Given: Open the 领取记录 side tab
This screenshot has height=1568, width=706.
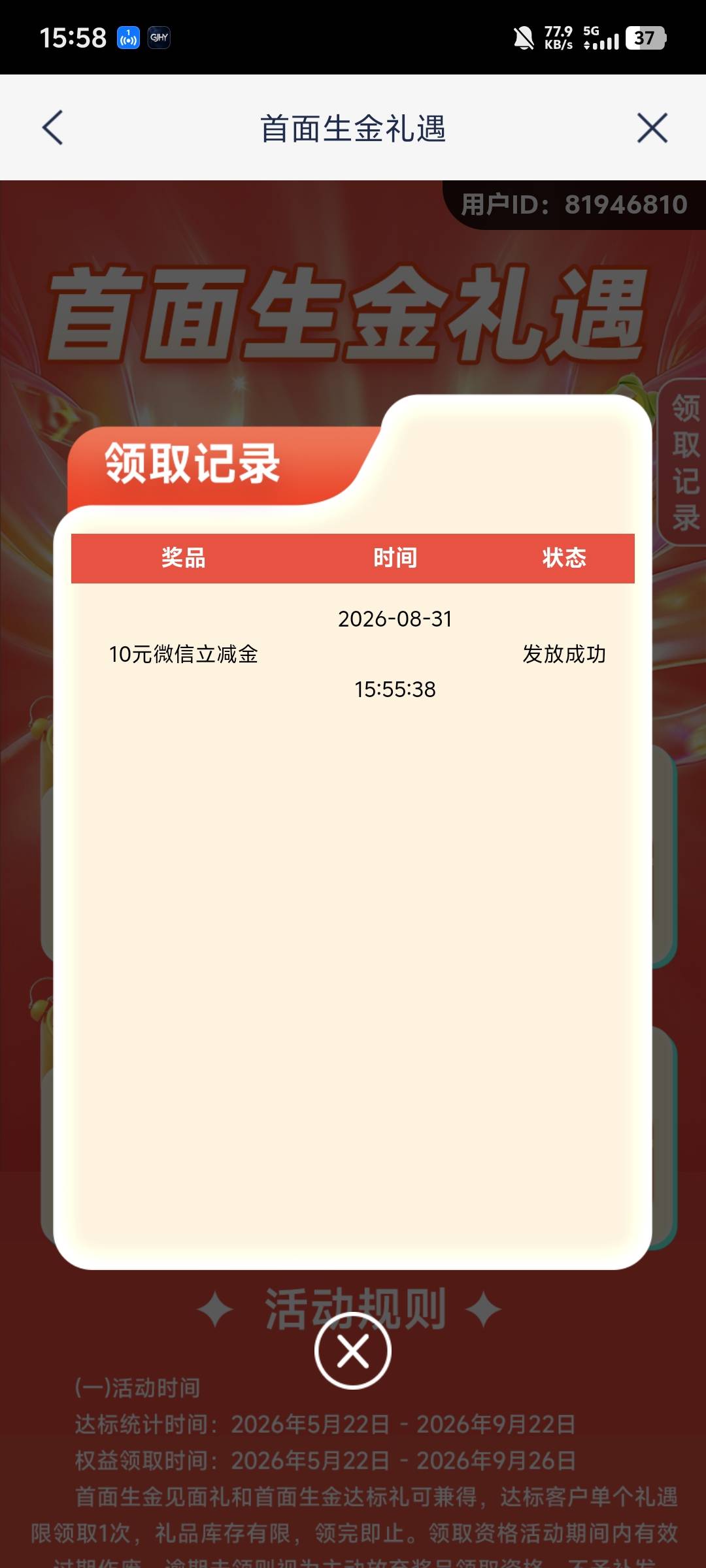Looking at the screenshot, I should (x=684, y=463).
